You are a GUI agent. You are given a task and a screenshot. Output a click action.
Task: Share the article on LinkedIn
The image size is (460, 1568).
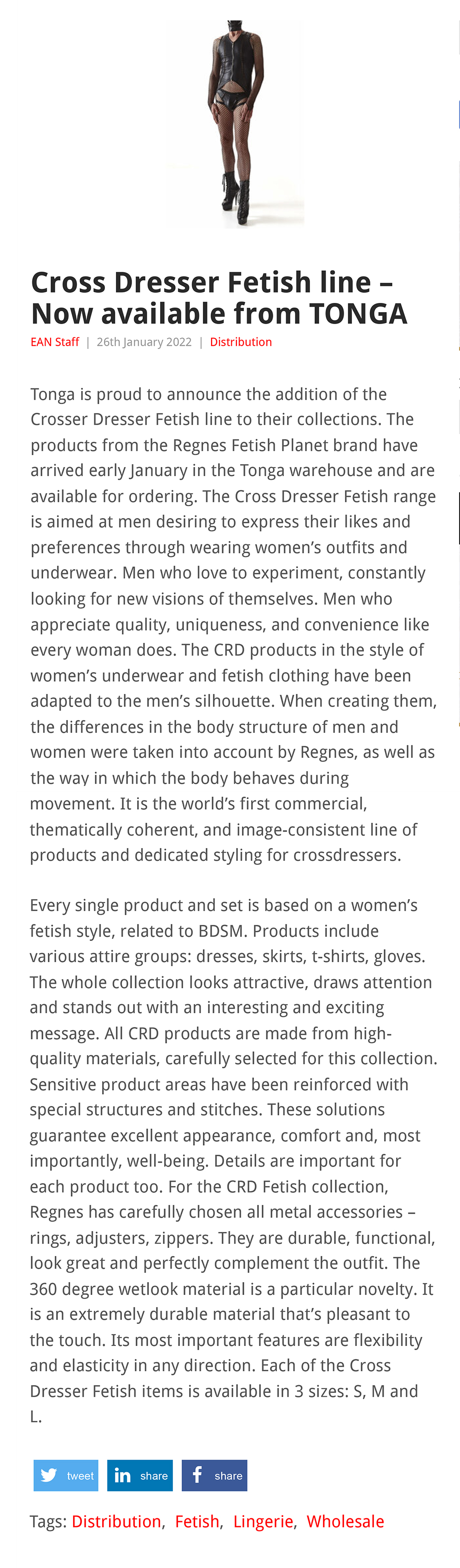click(x=140, y=1475)
